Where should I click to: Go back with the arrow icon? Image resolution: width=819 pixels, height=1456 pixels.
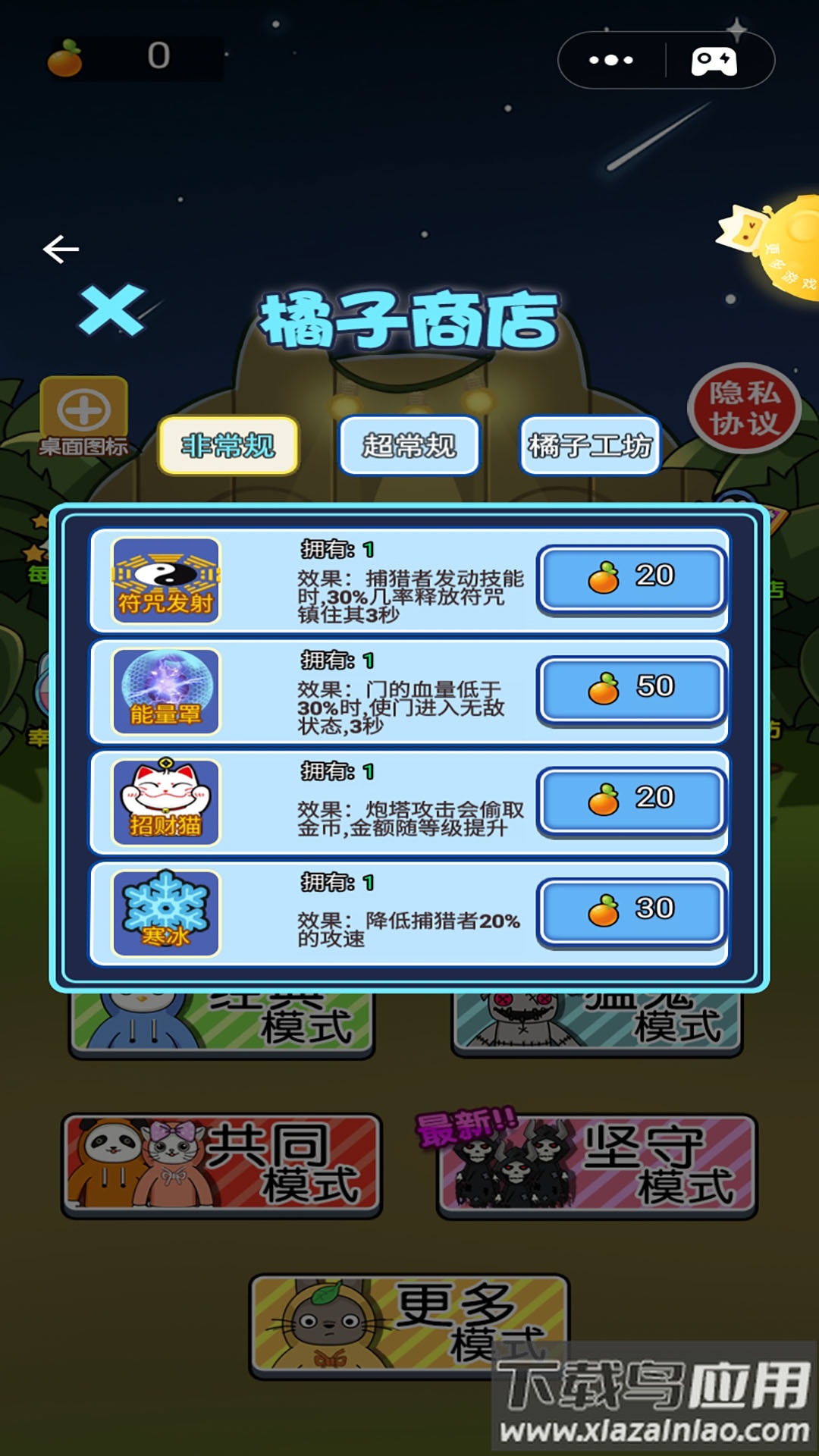(61, 249)
